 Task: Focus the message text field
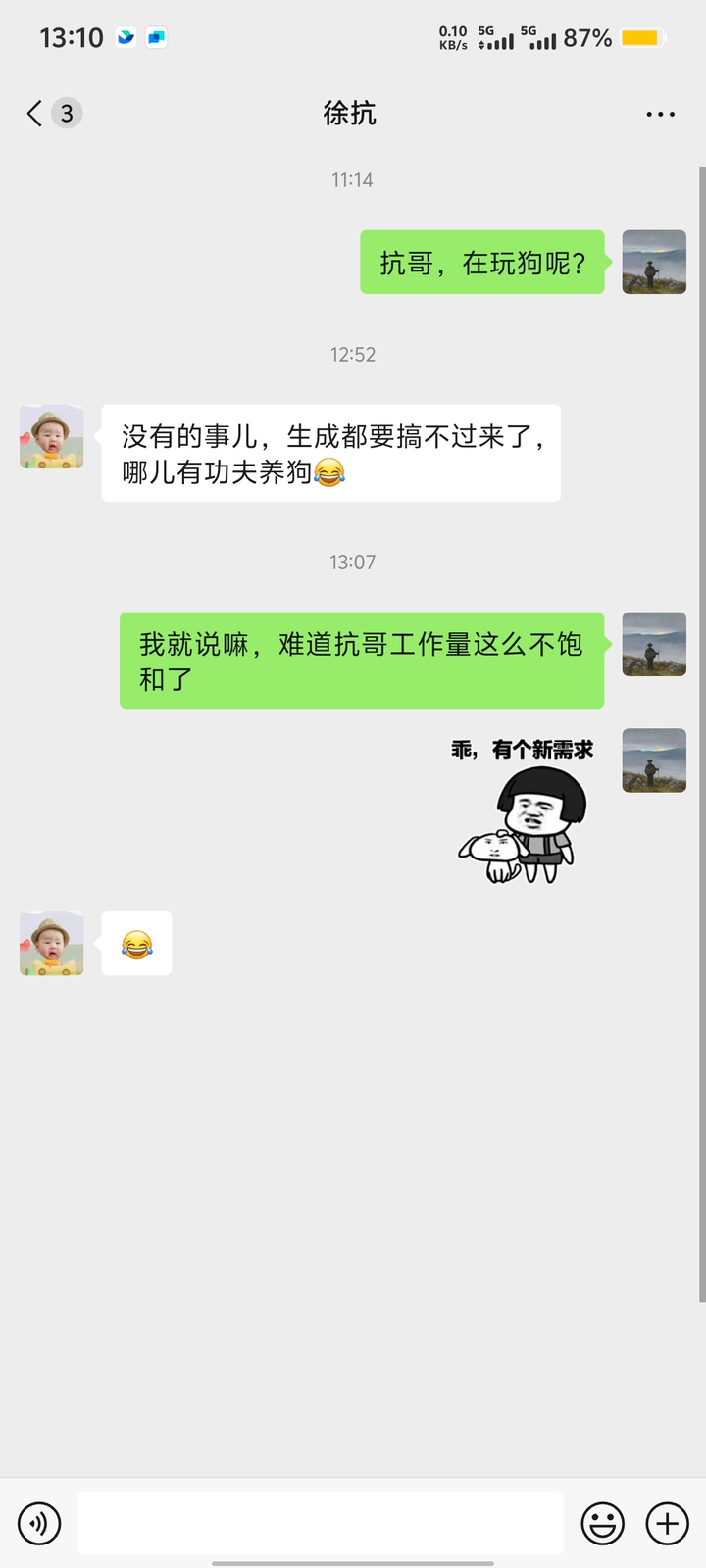(x=320, y=1523)
